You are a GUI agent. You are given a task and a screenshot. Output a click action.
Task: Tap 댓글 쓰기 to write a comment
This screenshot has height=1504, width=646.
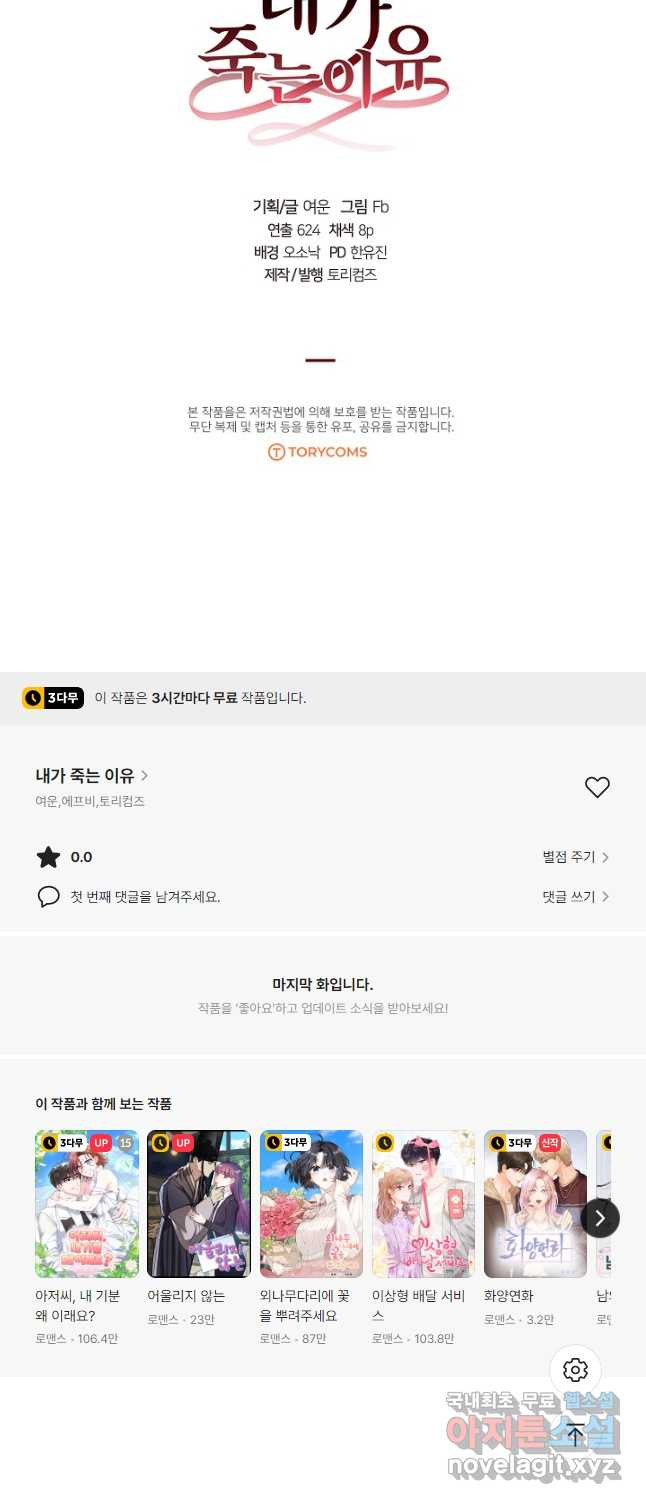tap(575, 897)
